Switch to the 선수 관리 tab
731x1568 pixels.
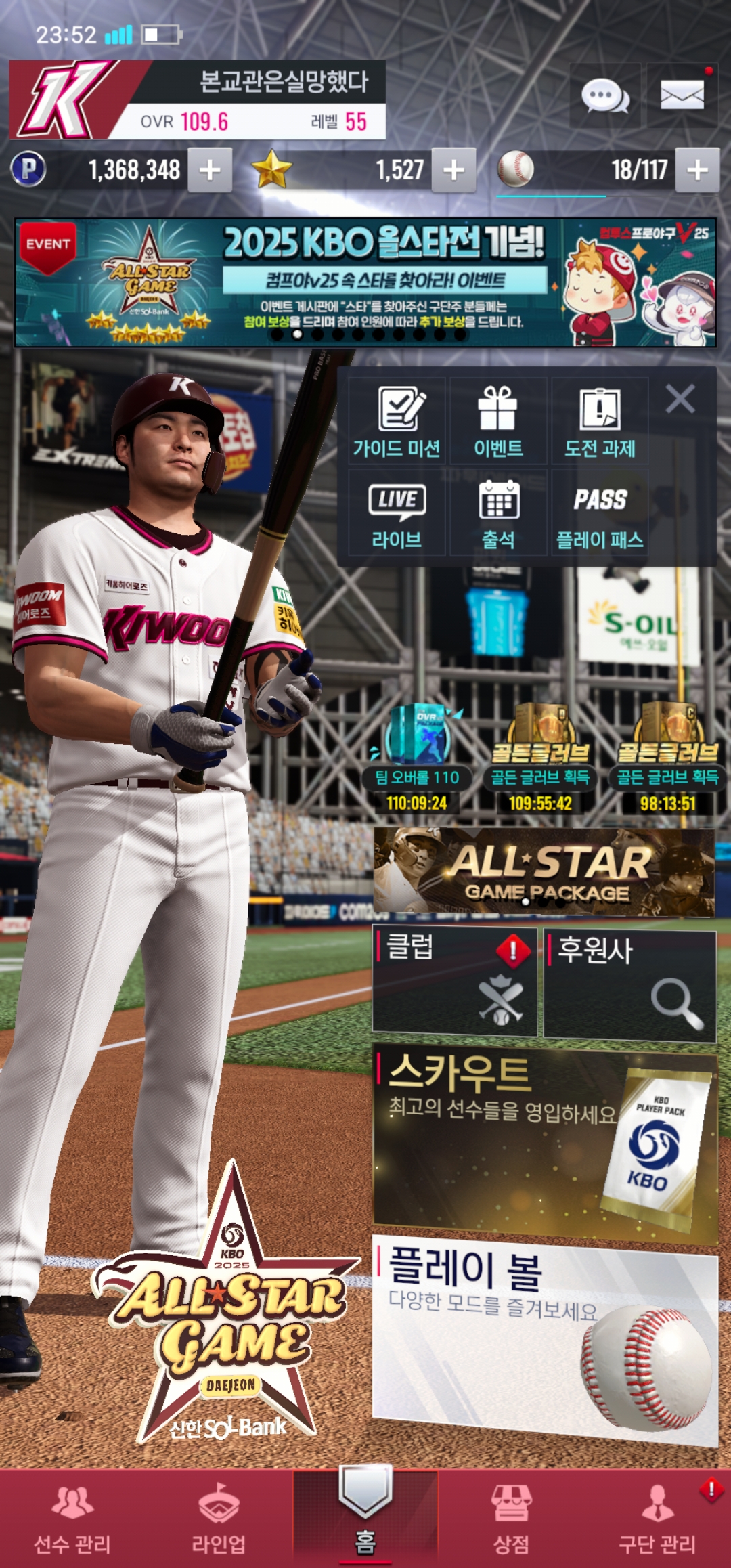[x=72, y=1519]
